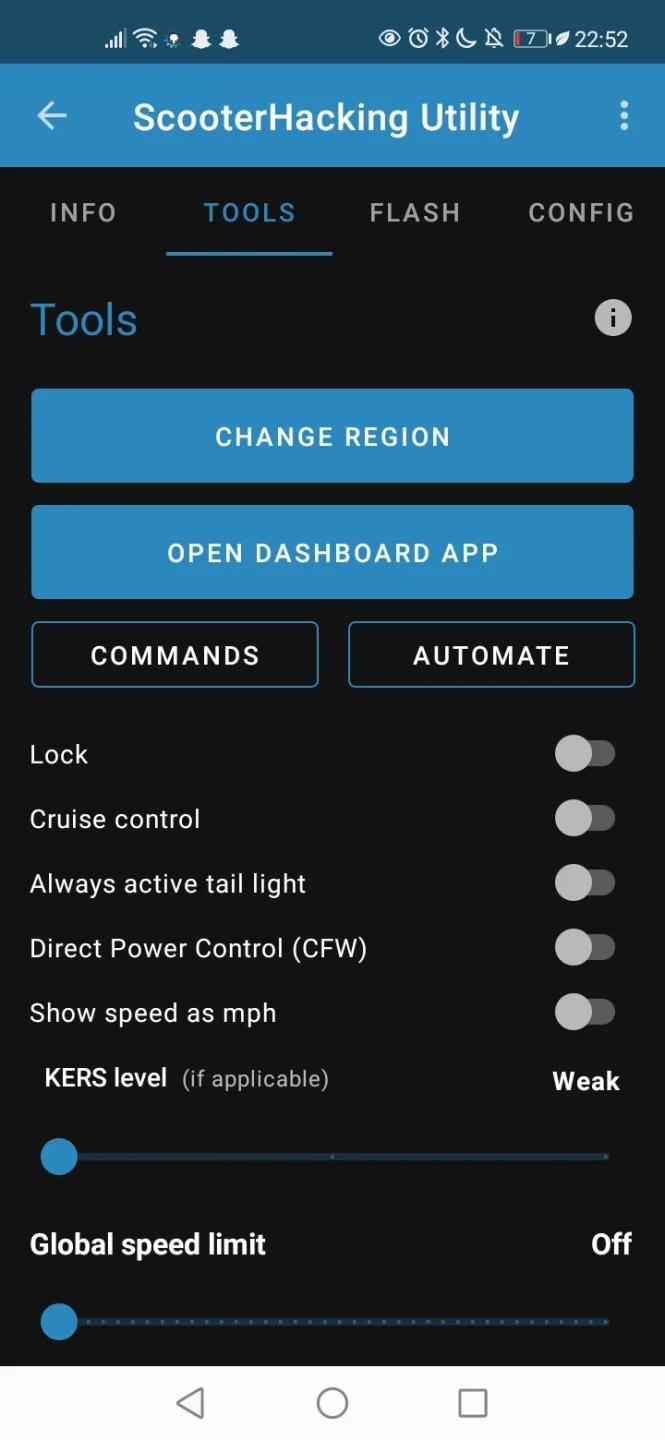Open the three-dot overflow menu

pos(624,116)
